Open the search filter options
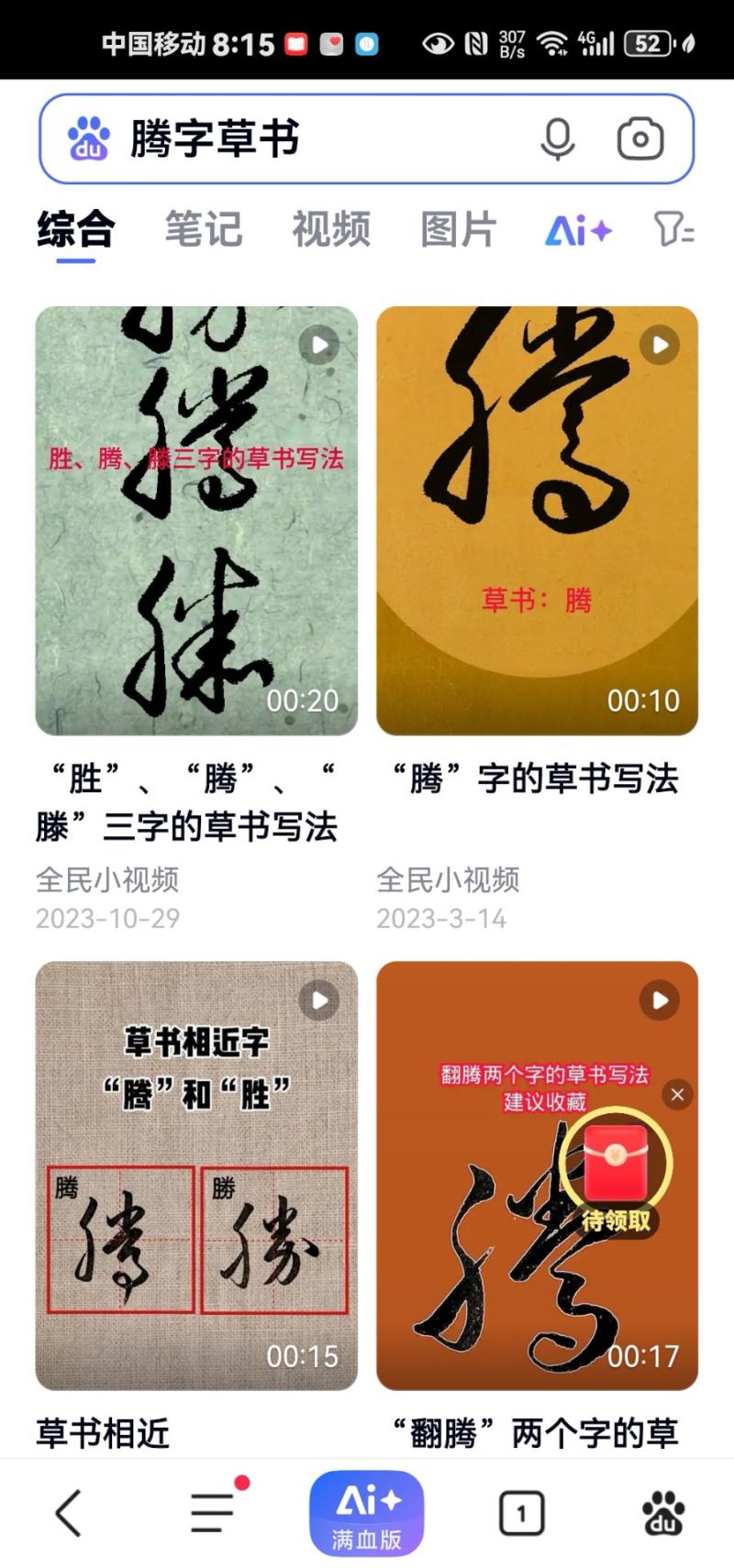Screen dimensions: 734x1568 click(673, 229)
